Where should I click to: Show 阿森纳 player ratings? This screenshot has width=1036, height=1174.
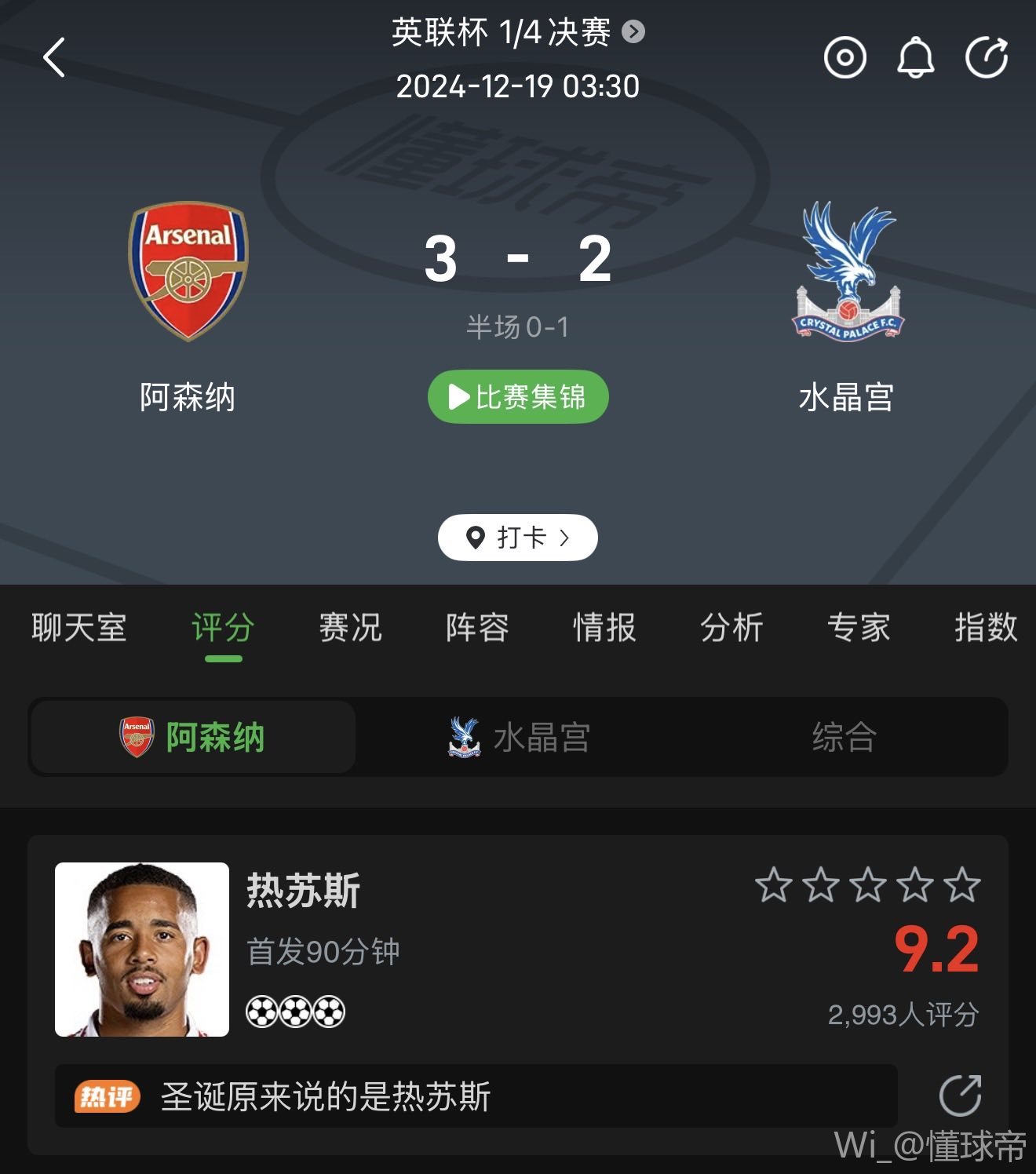(193, 737)
